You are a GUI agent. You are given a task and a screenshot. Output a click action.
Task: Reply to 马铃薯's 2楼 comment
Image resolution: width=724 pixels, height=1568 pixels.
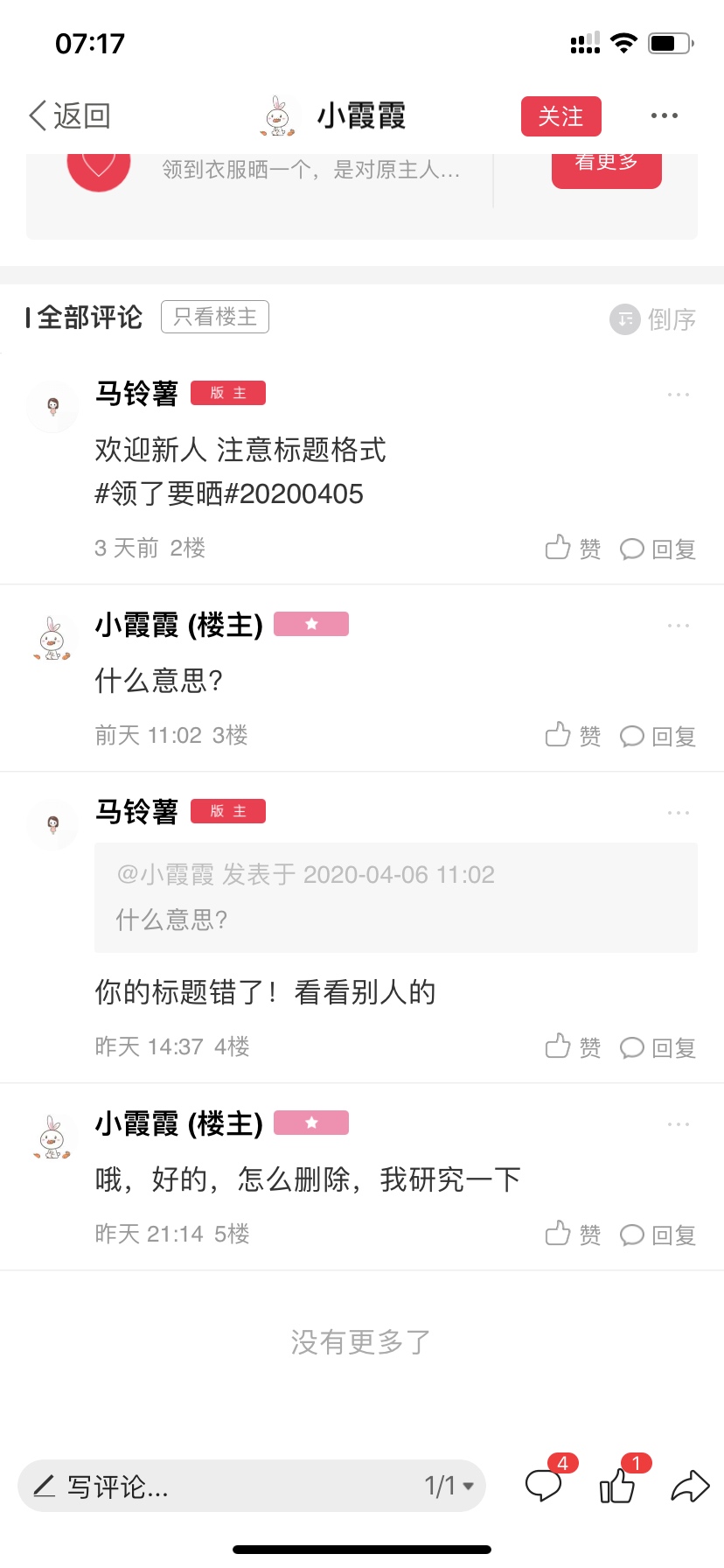click(x=658, y=549)
